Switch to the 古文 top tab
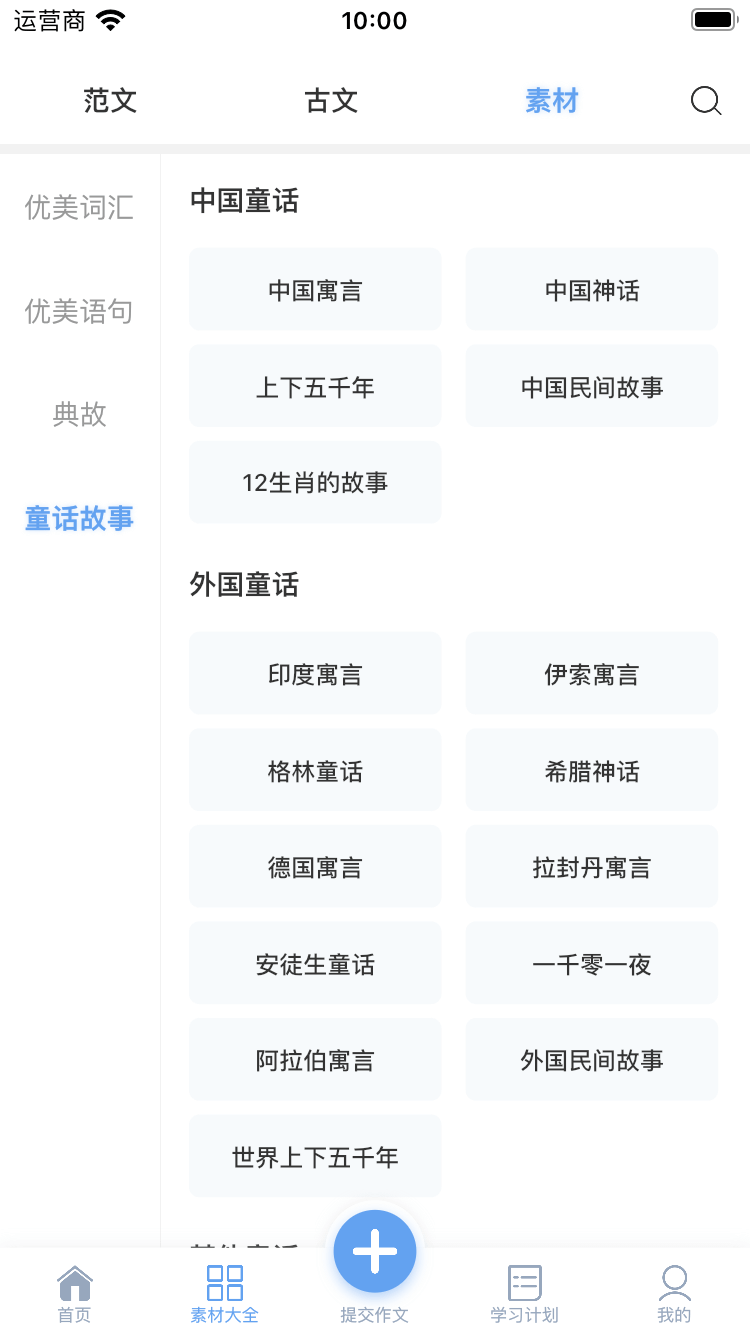Screen dimensions: 750x1334 331,101
